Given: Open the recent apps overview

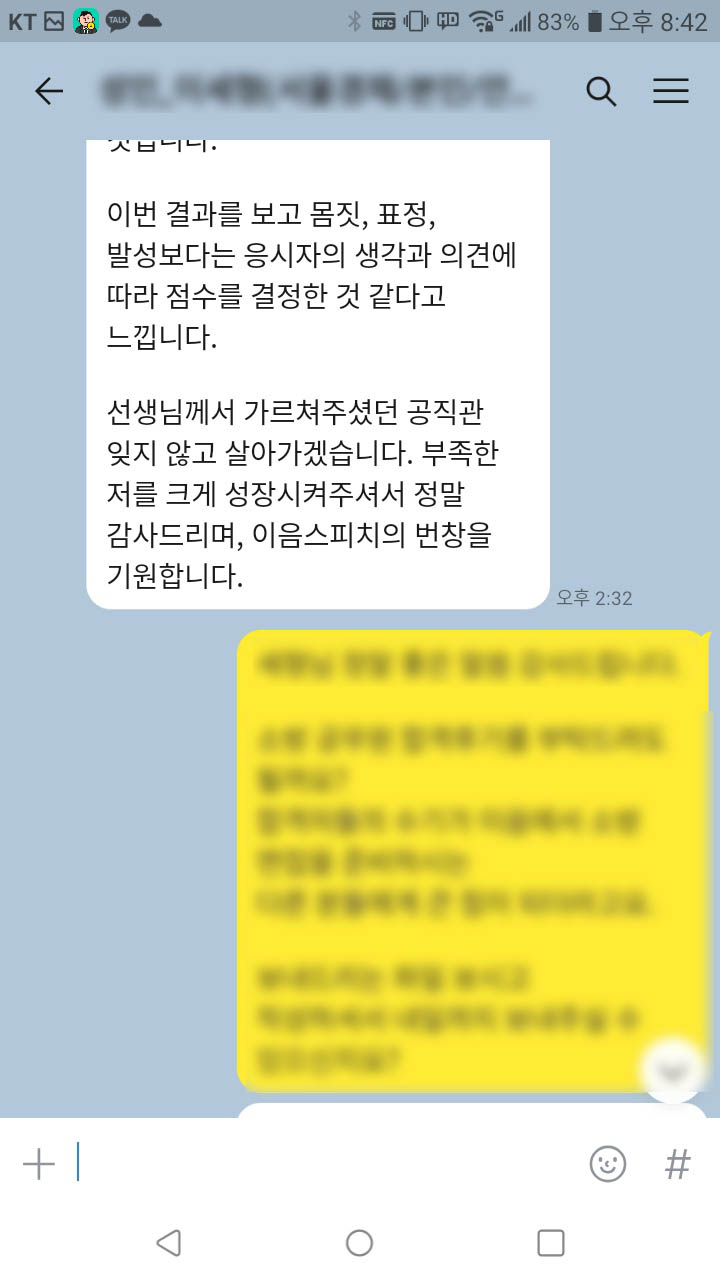Looking at the screenshot, I should click(550, 1243).
